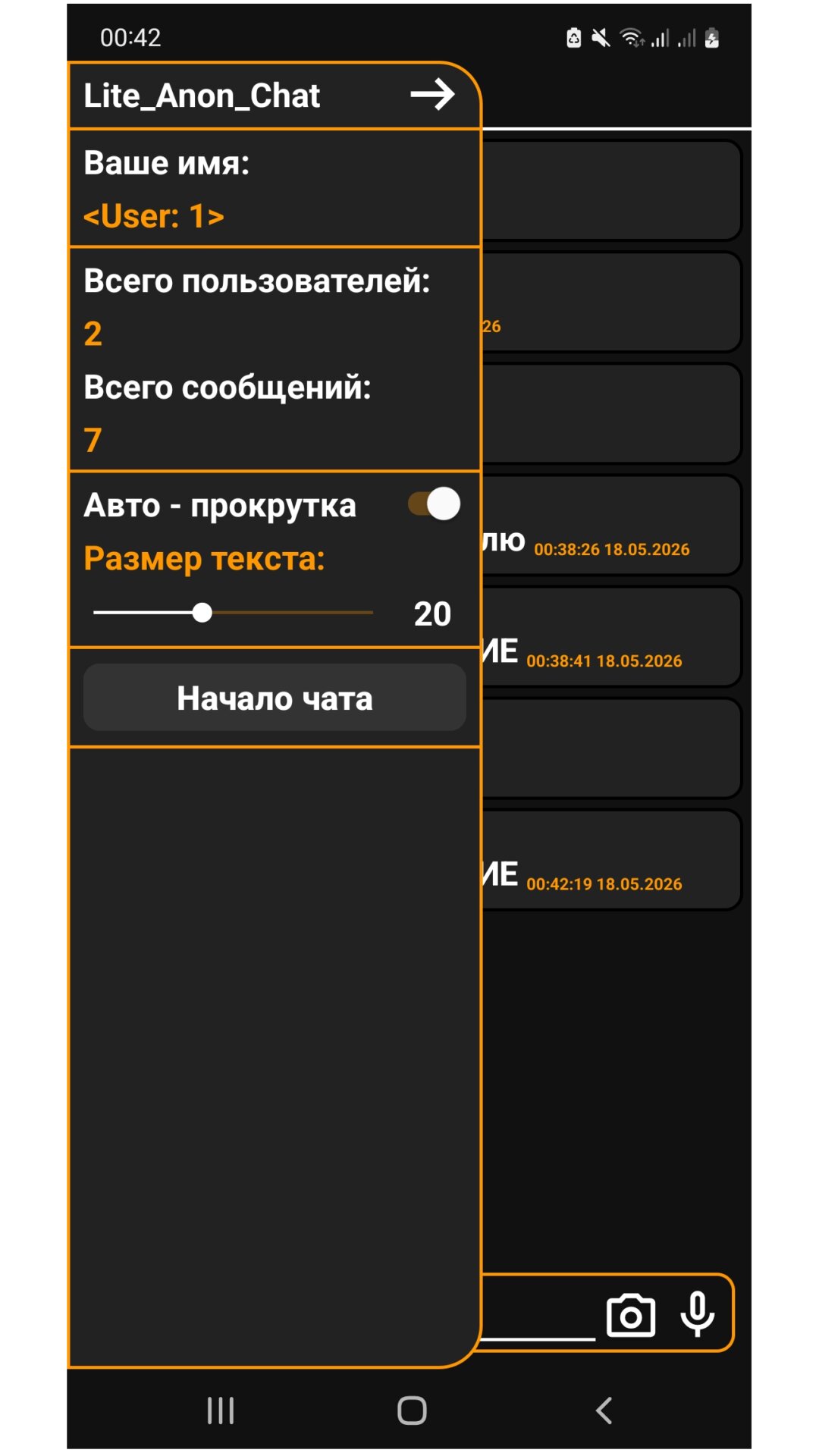Screen dimensions: 819x1456
Task: Open recent apps from navigation bar
Action: (221, 1410)
